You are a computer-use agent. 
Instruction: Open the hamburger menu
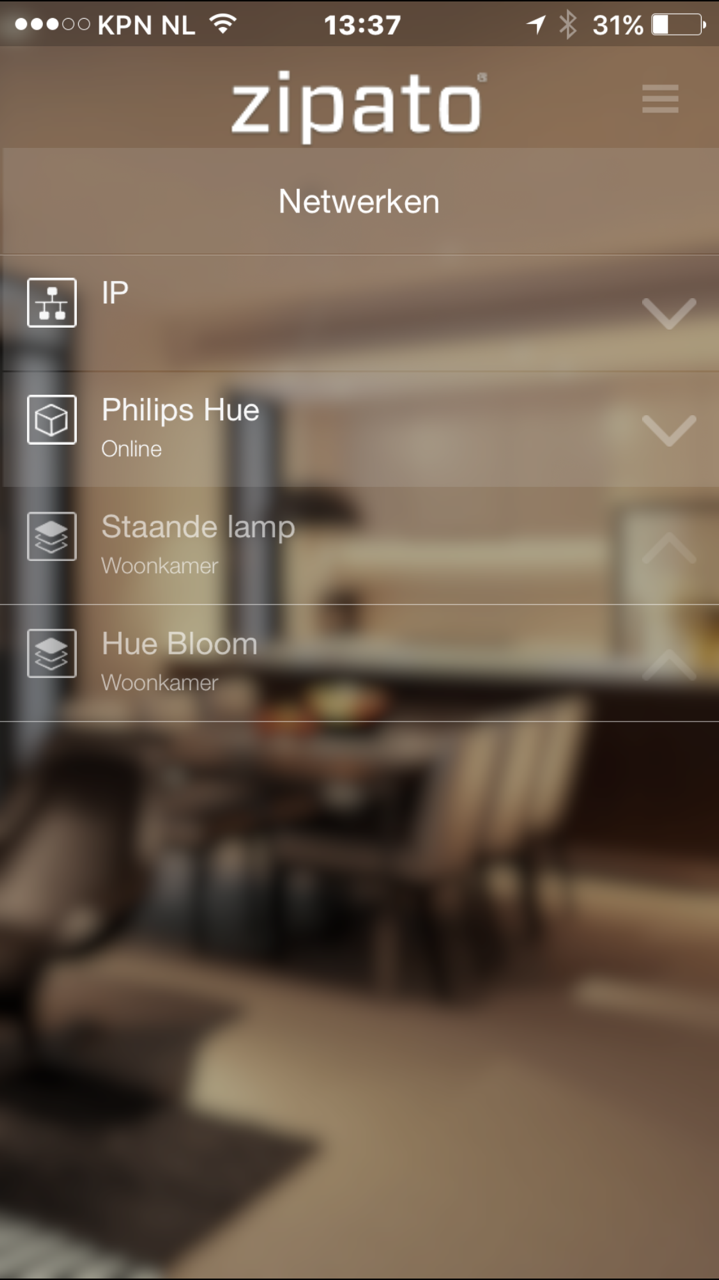coord(660,99)
